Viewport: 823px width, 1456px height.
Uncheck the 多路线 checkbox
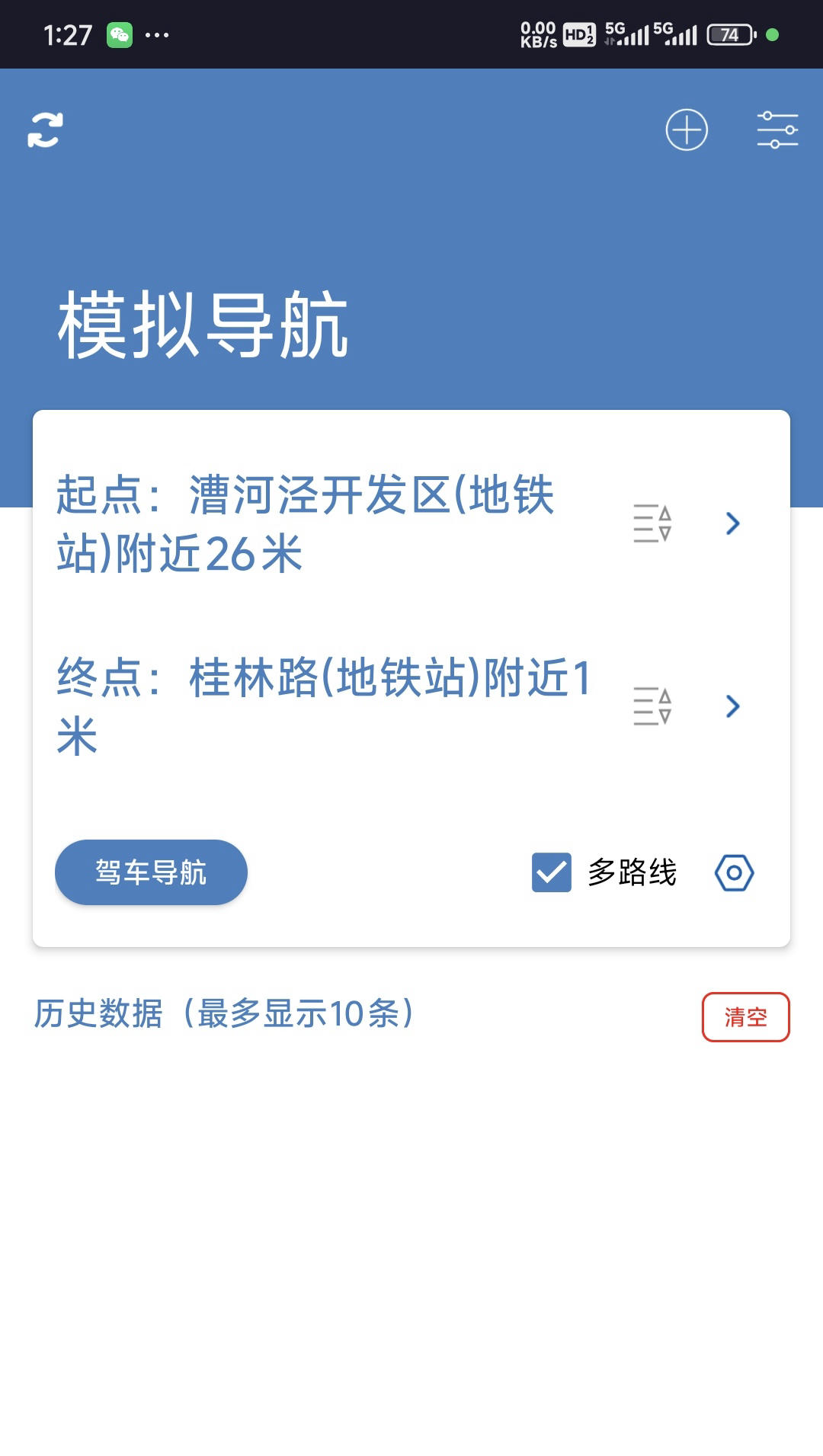(551, 872)
